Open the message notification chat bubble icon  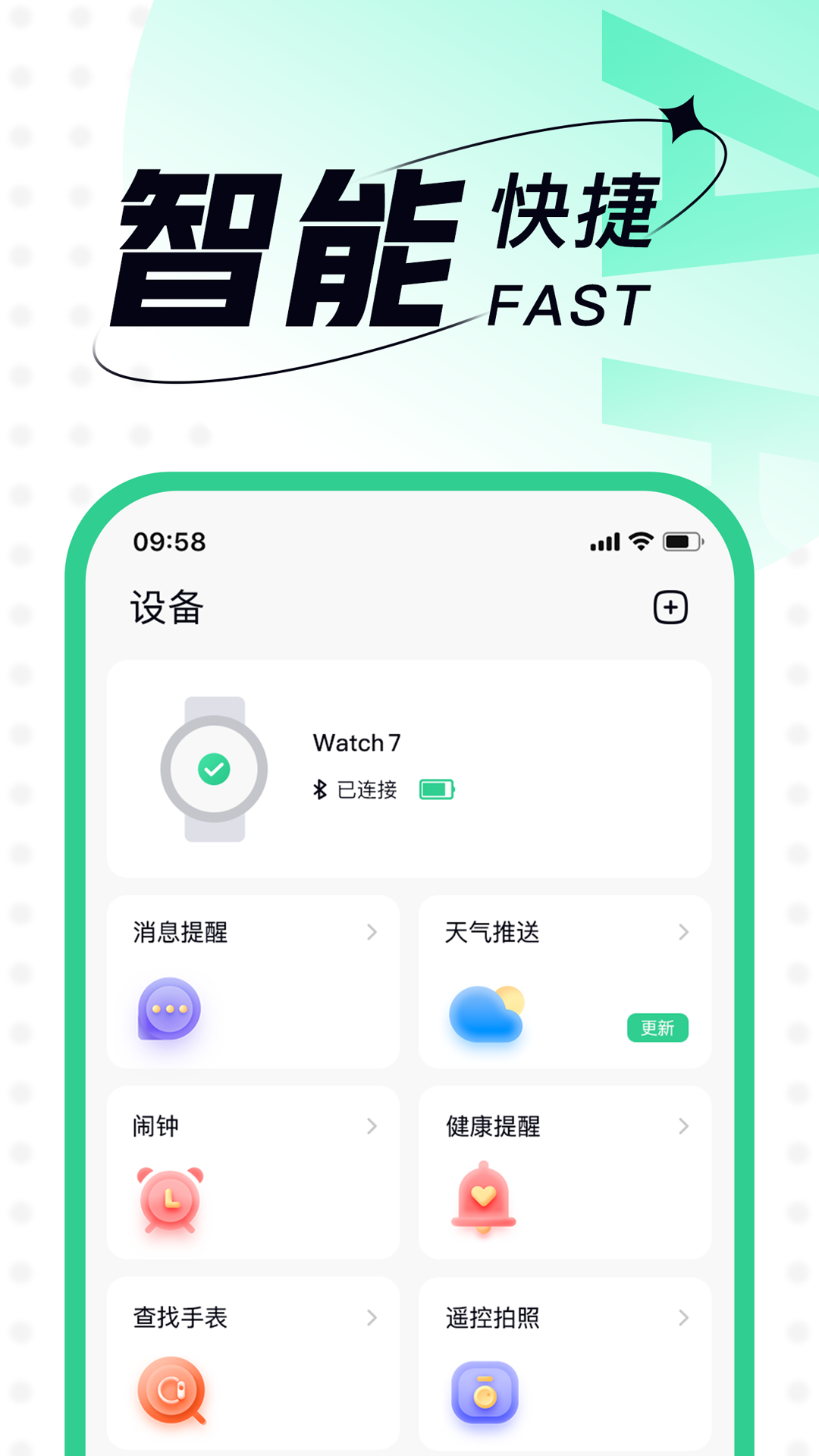pos(168,1009)
